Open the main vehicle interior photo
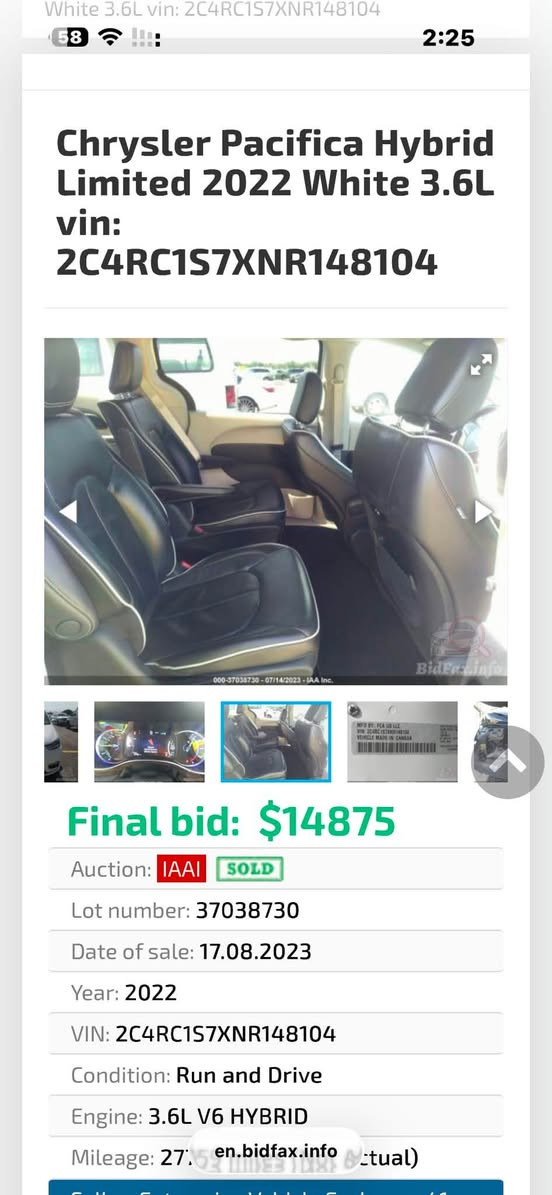Screen dimensions: 552x1195 276,511
